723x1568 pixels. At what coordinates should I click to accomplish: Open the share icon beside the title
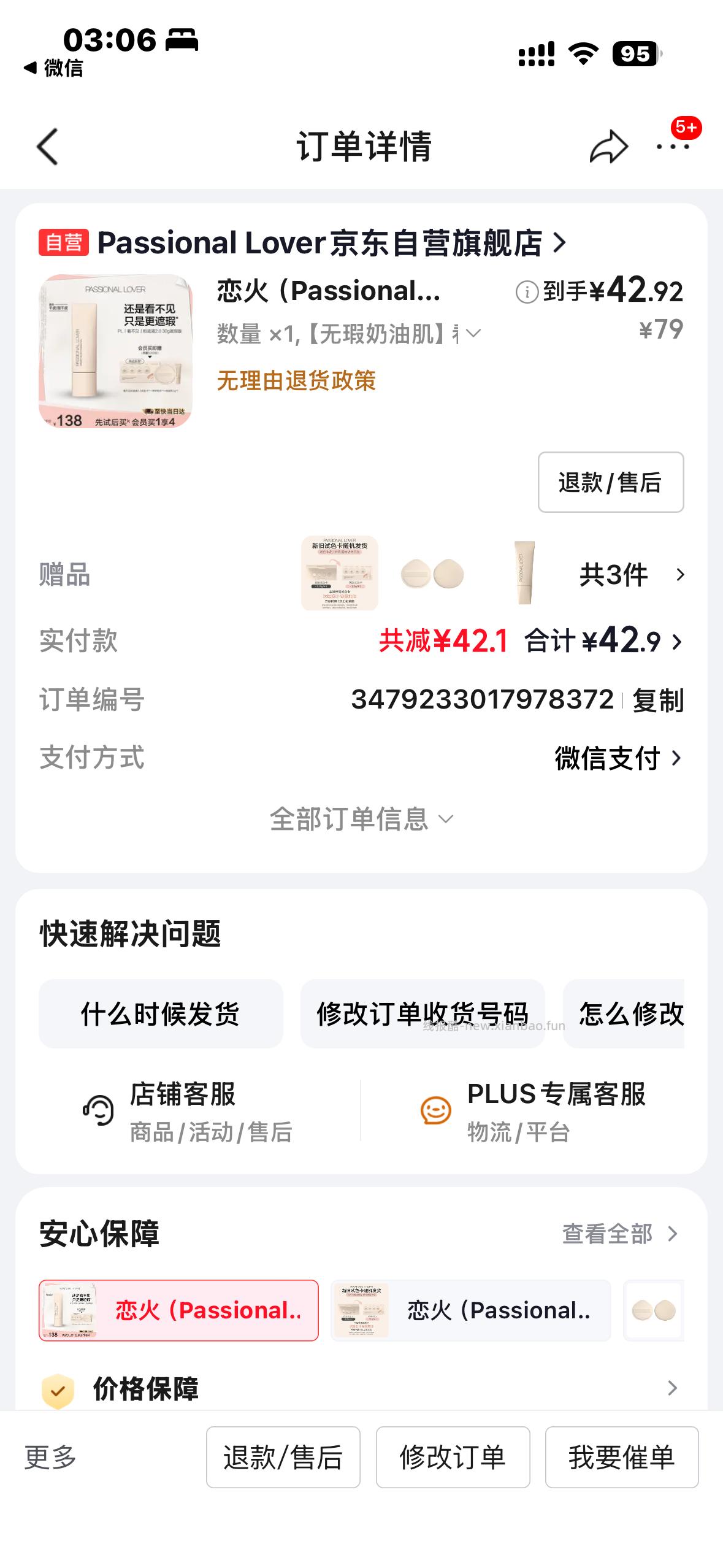610,146
